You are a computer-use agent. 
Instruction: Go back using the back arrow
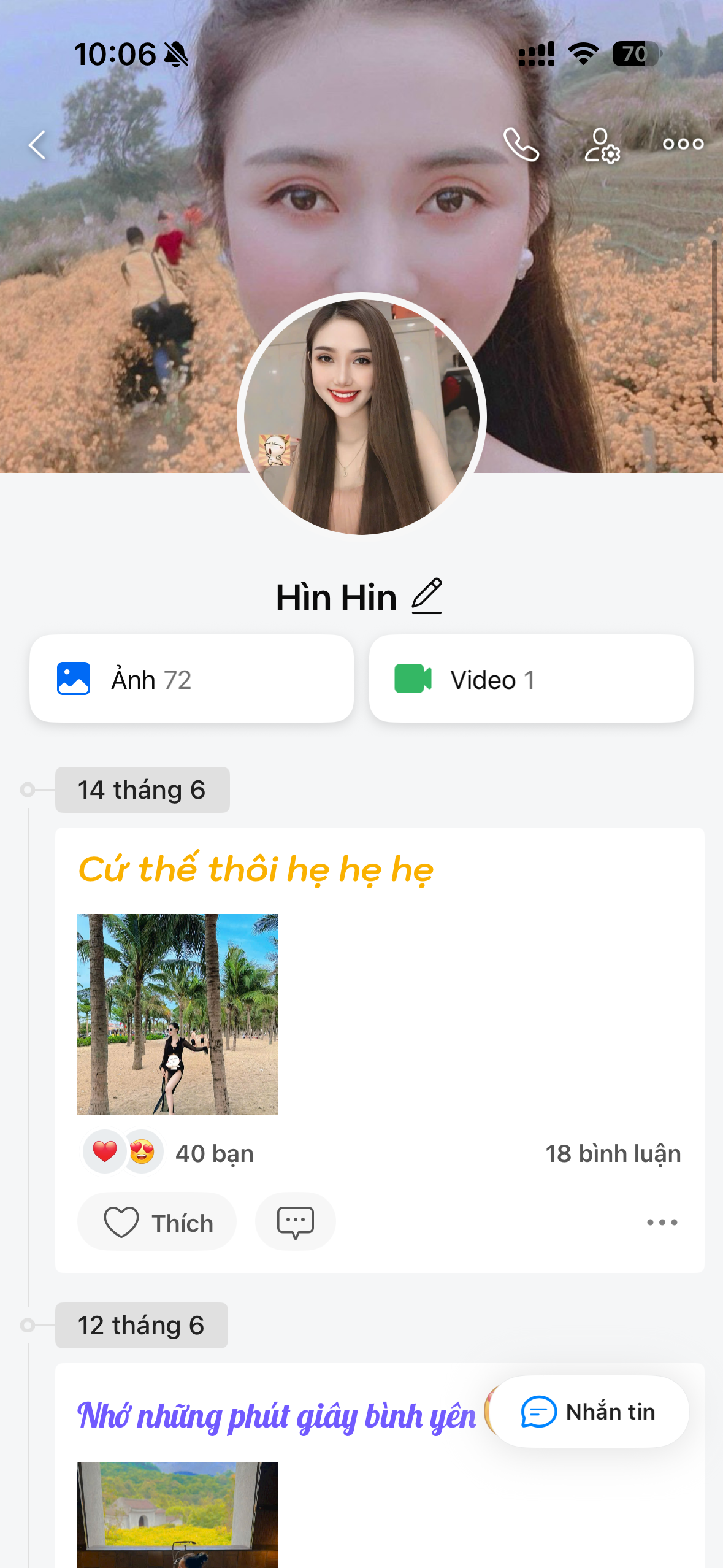pos(37,145)
